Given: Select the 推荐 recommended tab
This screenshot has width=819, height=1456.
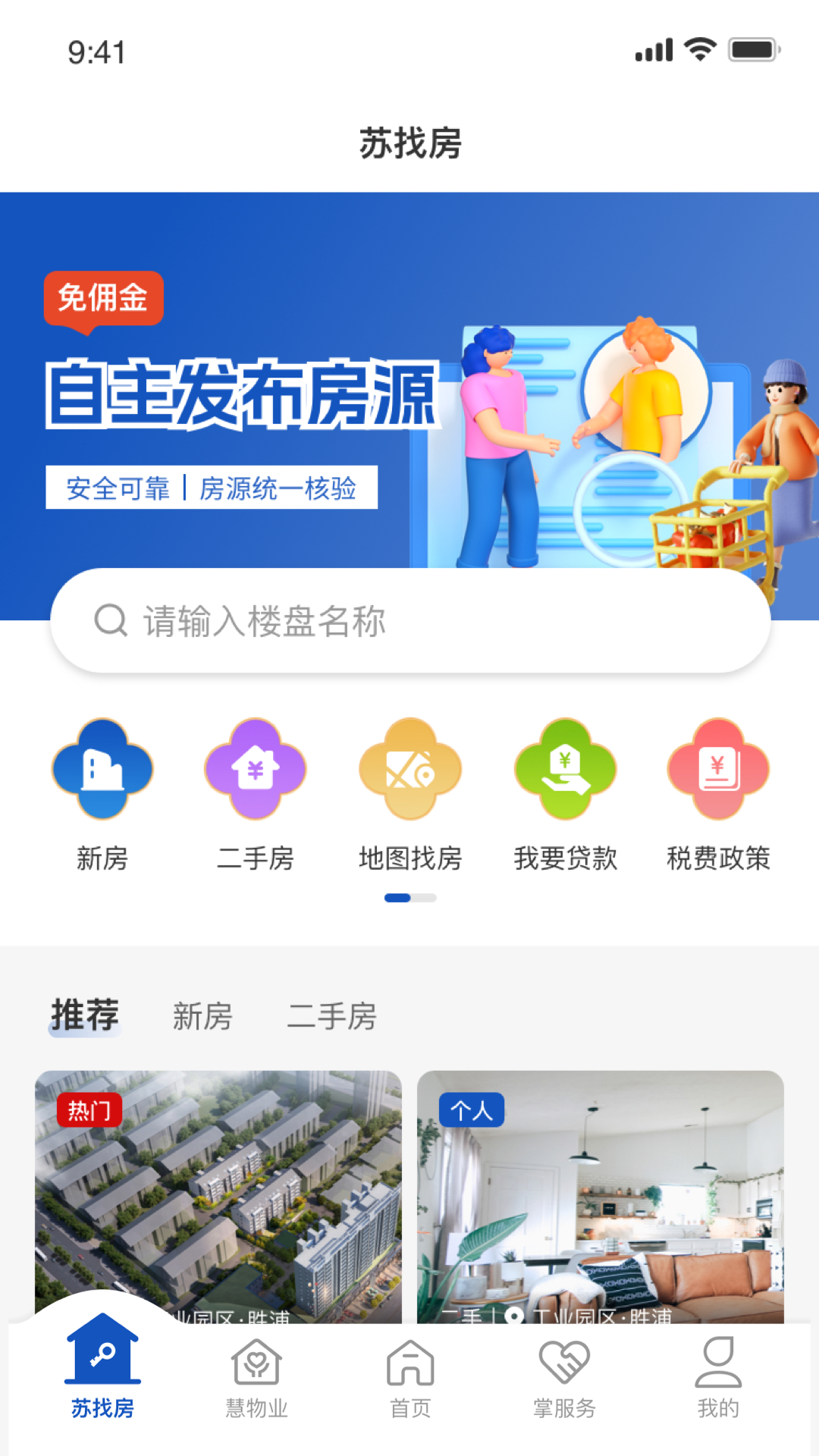Looking at the screenshot, I should [84, 1016].
